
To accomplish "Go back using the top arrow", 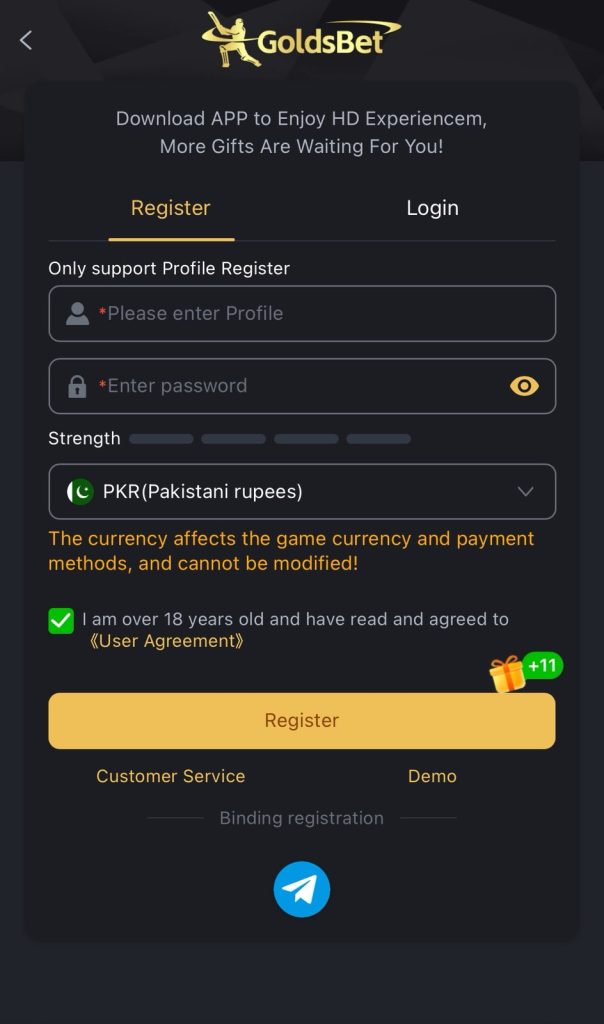I will pyautogui.click(x=26, y=40).
